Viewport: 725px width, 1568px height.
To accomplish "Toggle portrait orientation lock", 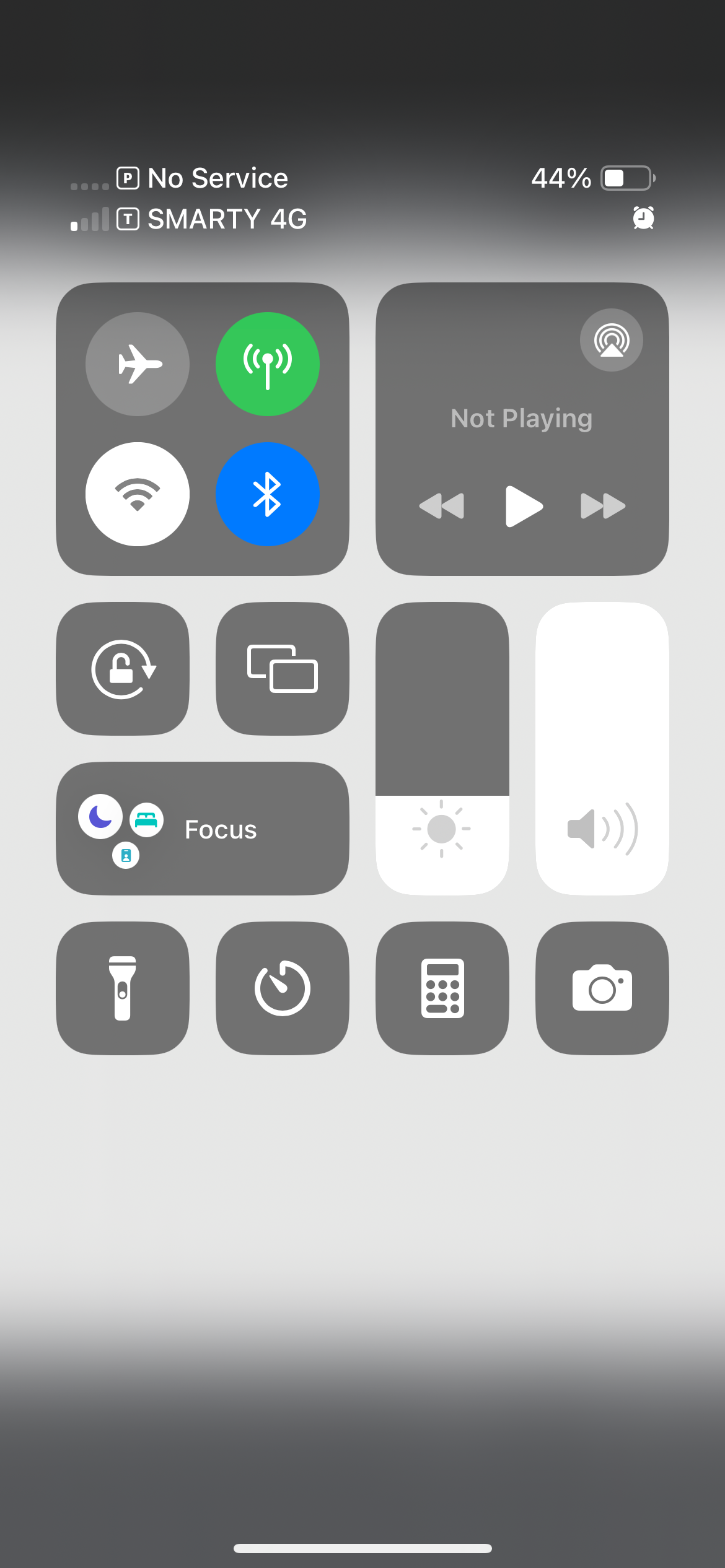I will [123, 669].
